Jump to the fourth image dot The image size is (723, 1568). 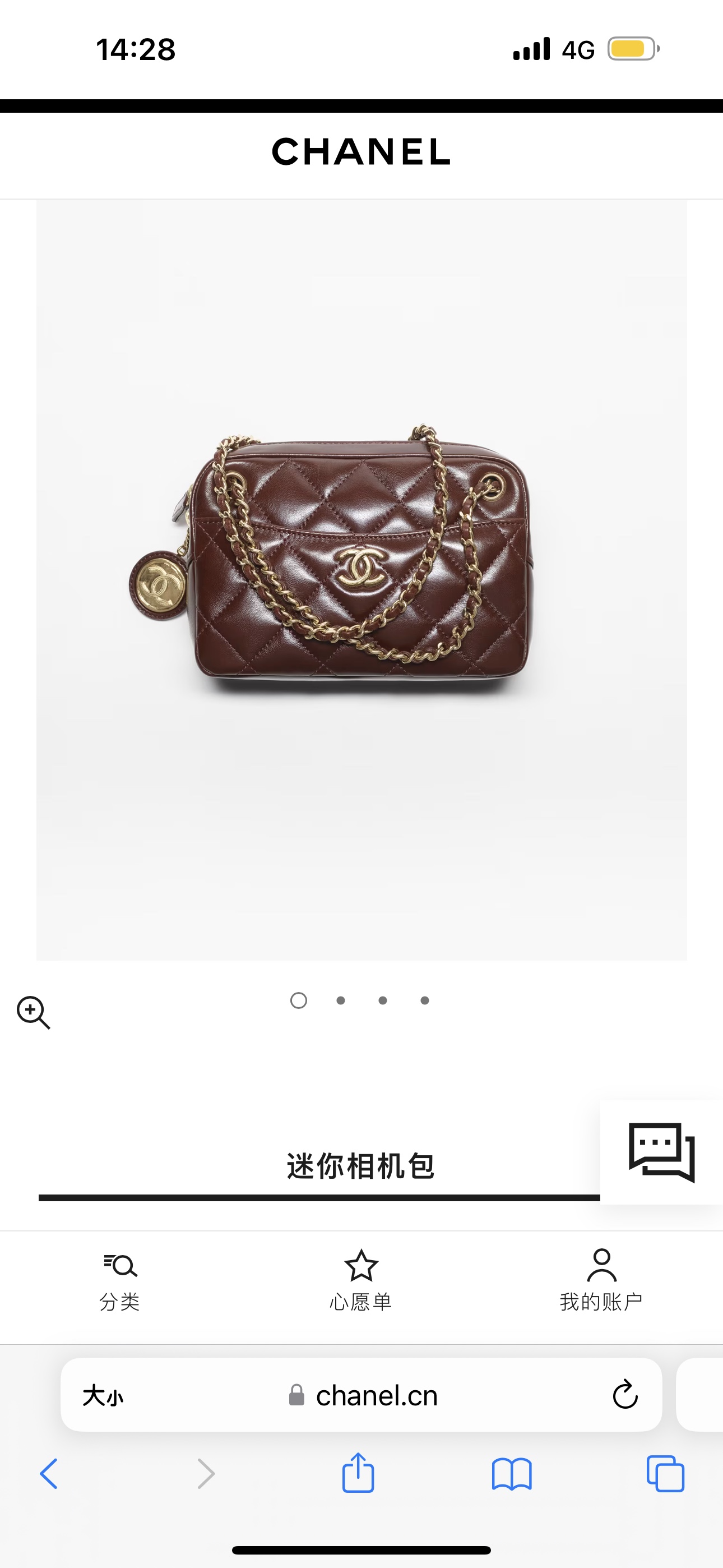425,1000
